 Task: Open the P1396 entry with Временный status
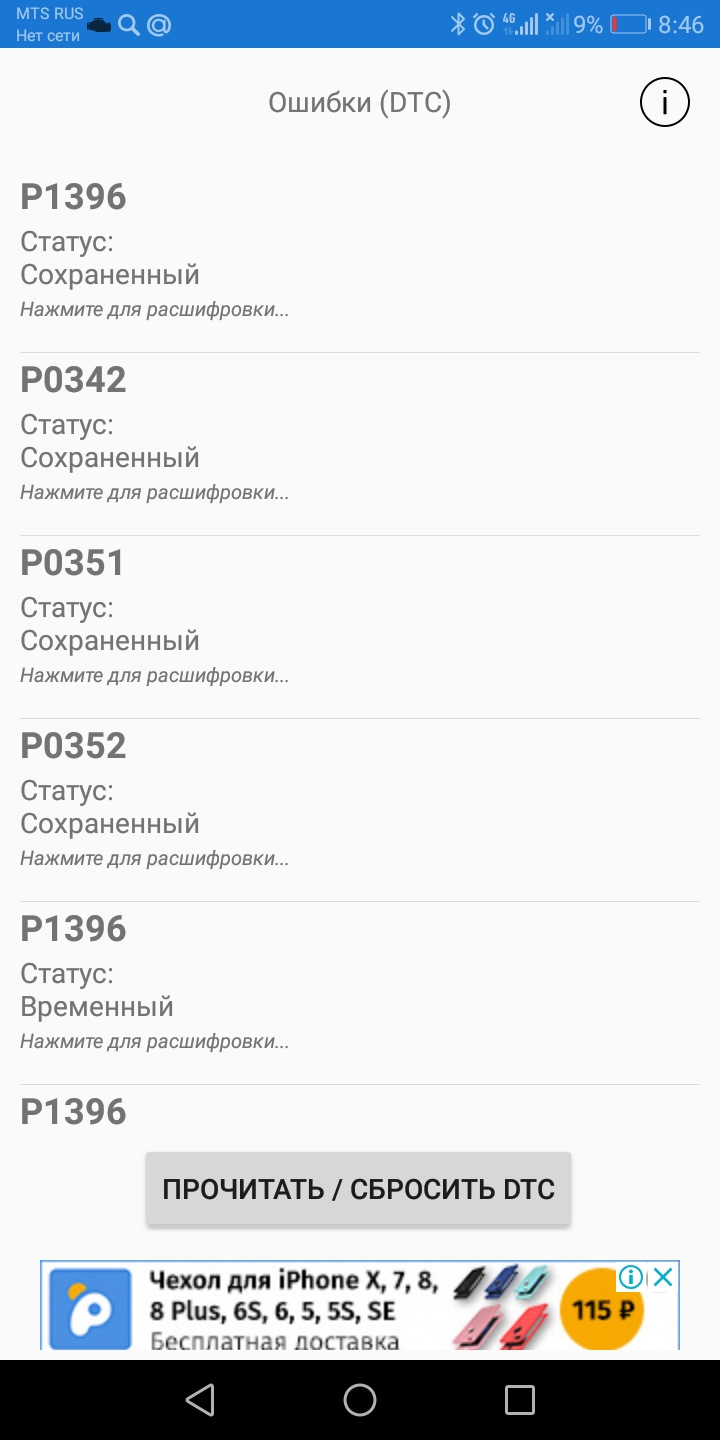click(360, 993)
